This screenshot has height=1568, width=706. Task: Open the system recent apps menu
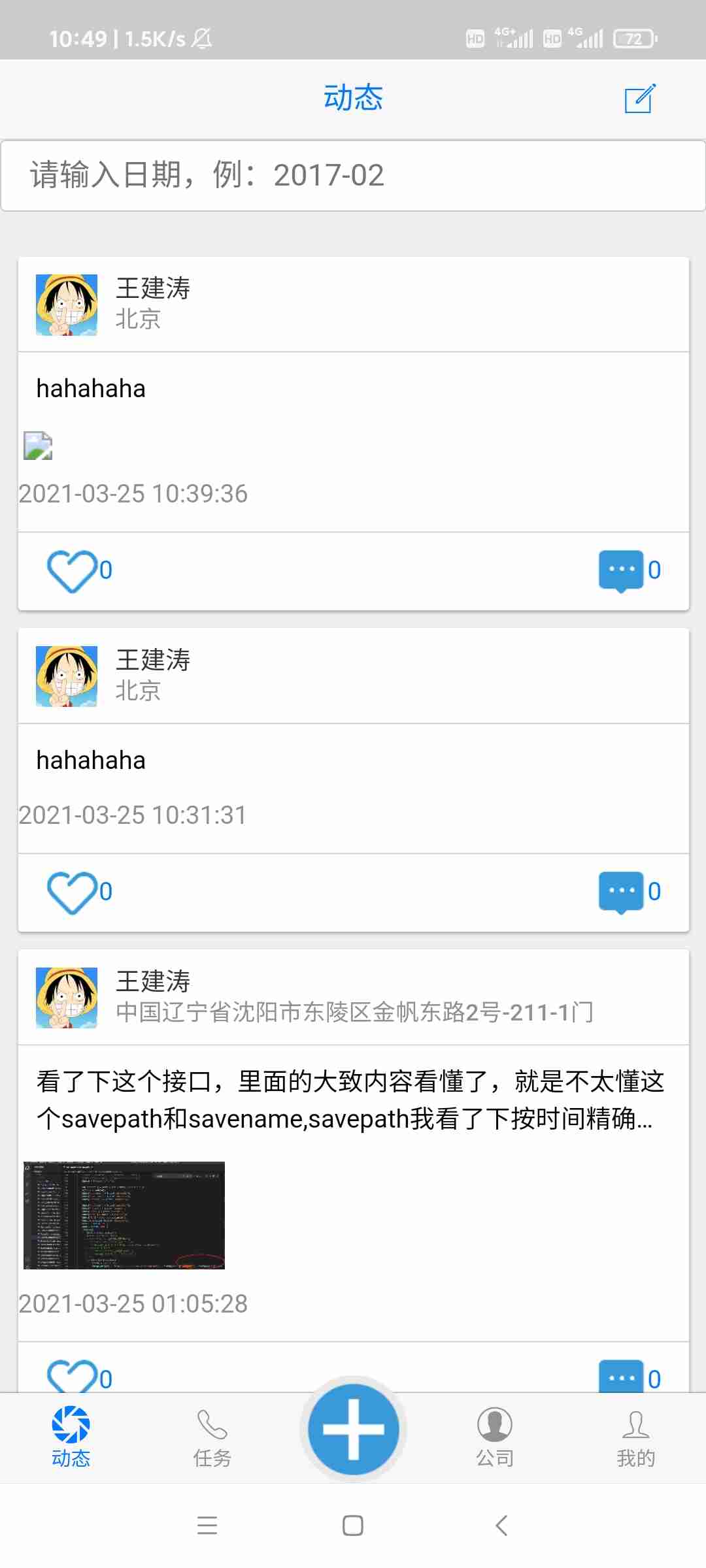coord(207,1526)
